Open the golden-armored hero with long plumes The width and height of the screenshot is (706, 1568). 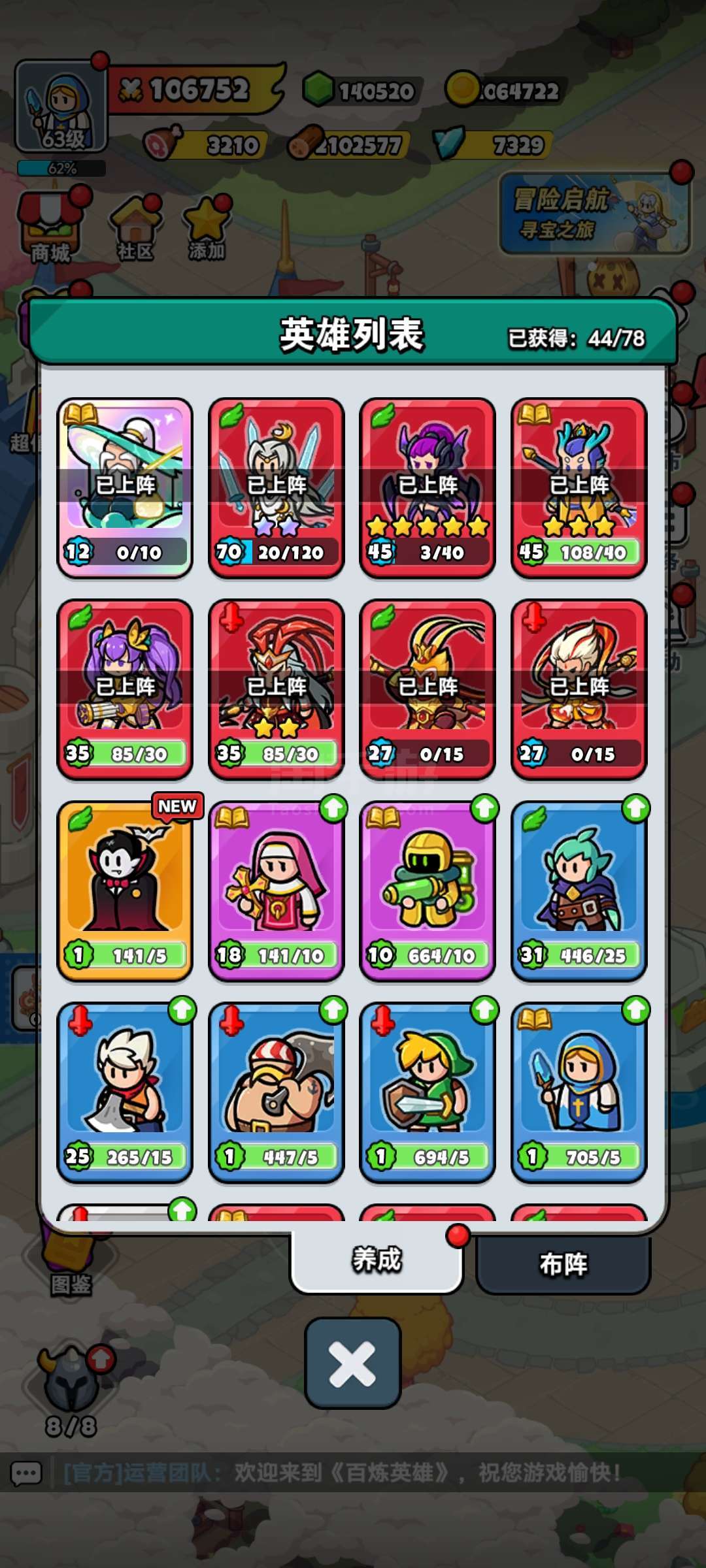pos(428,687)
